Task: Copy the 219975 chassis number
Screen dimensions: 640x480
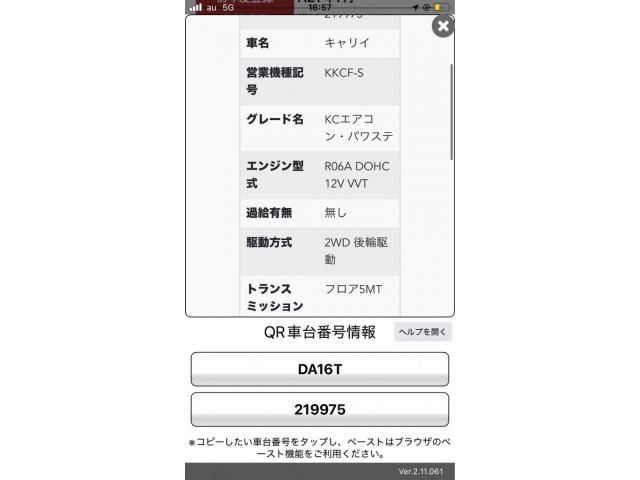Action: click(320, 409)
